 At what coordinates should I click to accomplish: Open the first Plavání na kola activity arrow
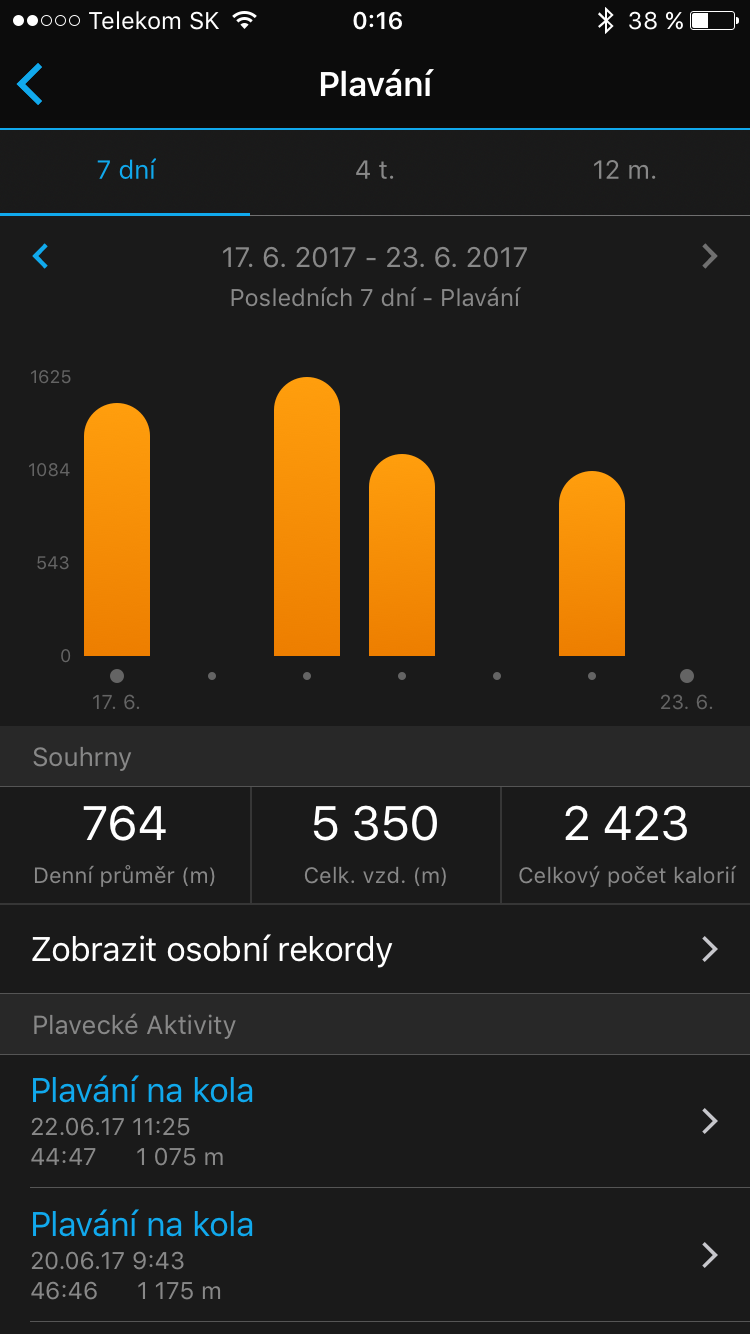tap(710, 1121)
